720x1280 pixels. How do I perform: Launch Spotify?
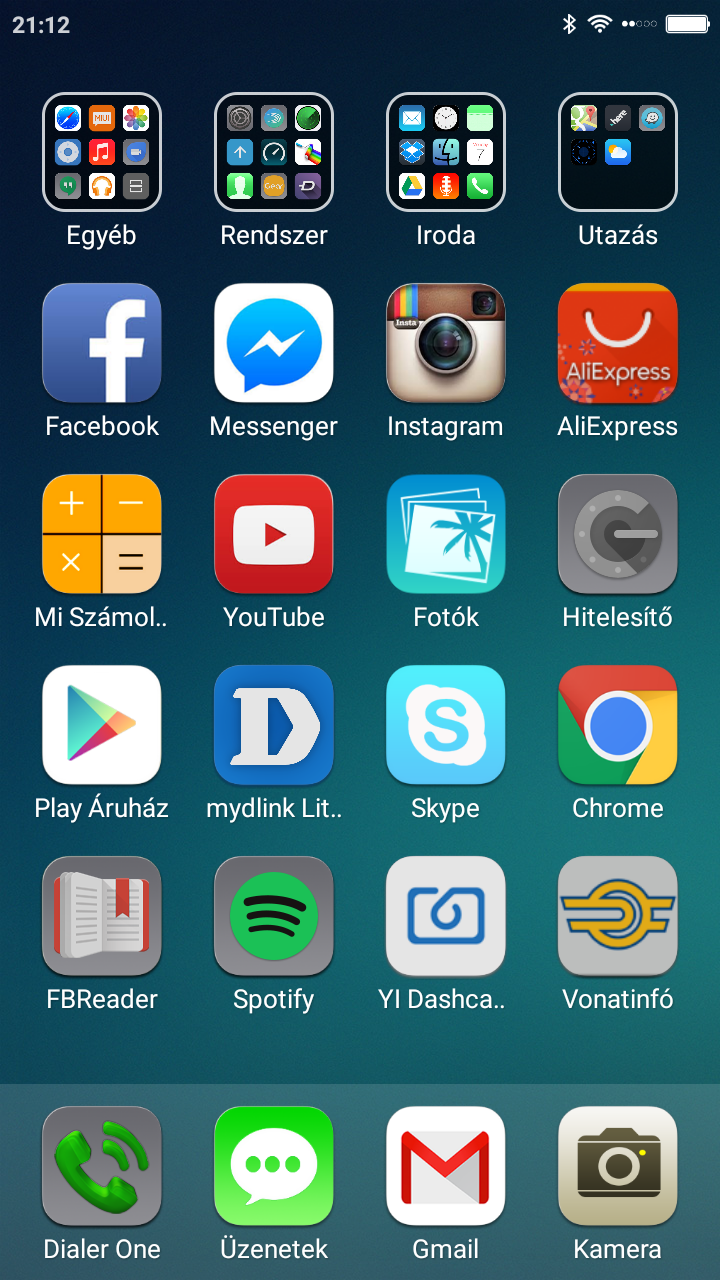274,916
